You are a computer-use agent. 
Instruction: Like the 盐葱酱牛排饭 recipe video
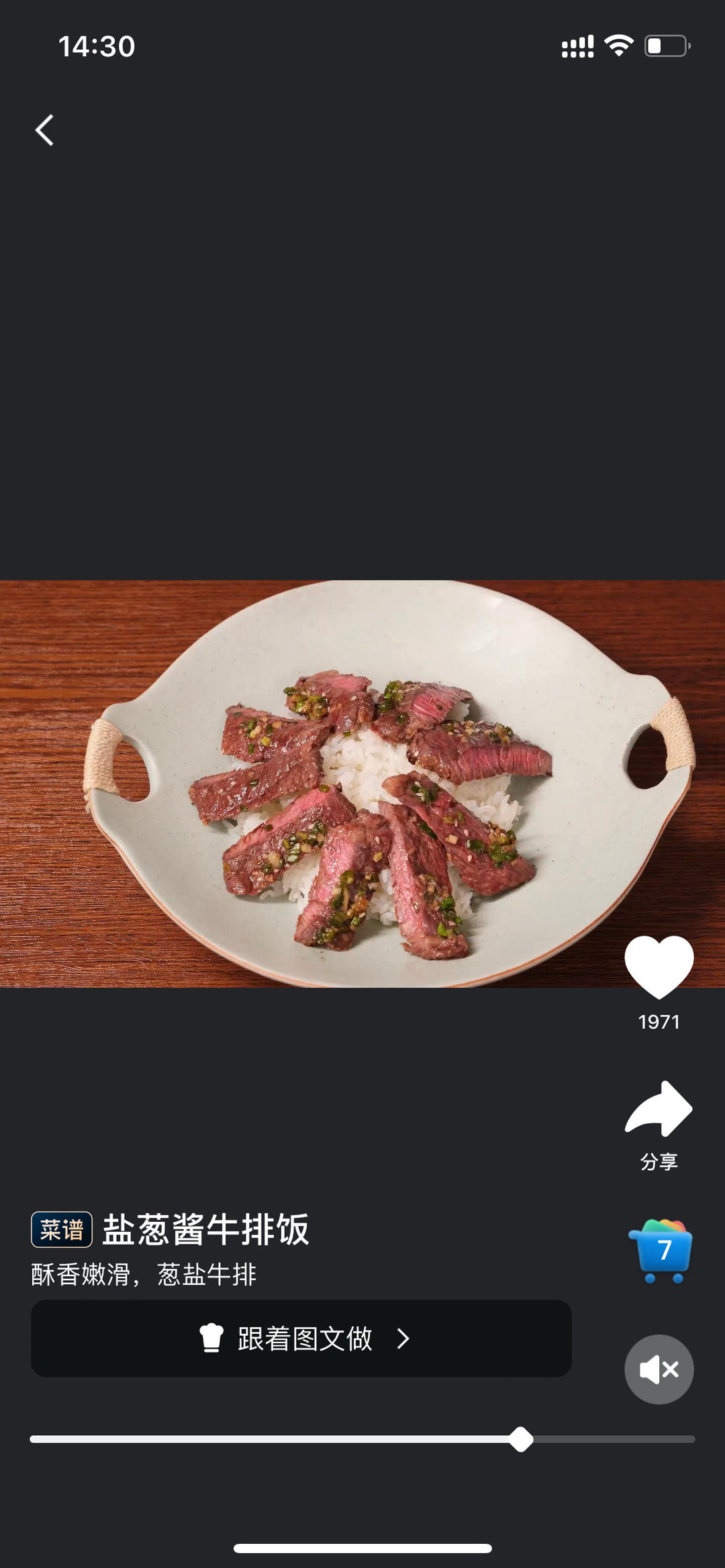point(659,967)
